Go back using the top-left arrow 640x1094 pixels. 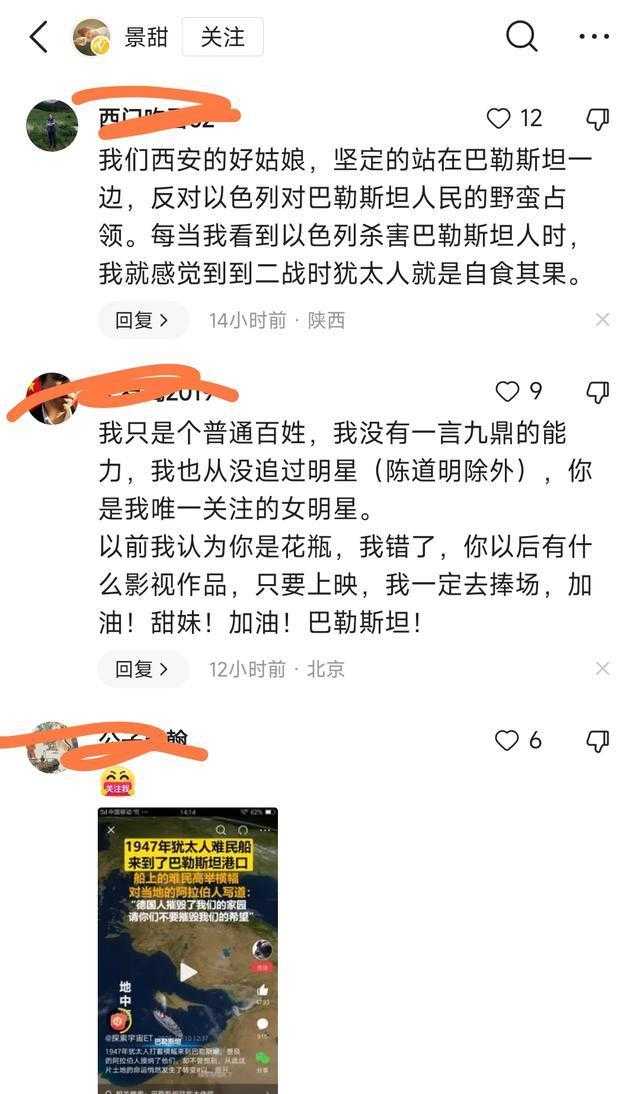point(38,38)
